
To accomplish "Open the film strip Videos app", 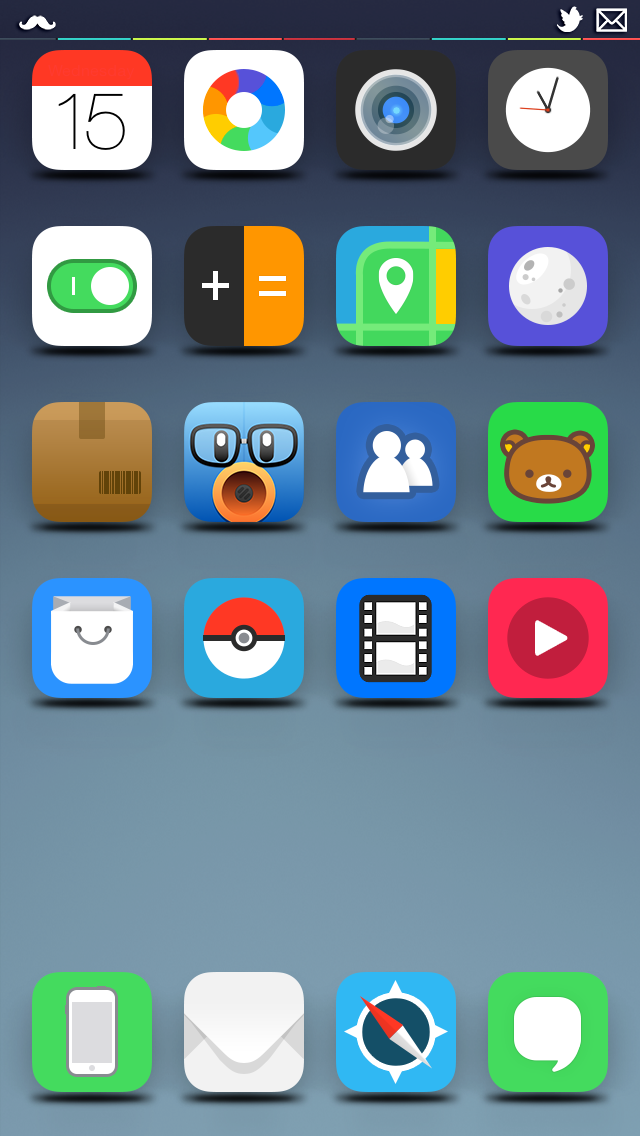I will coord(396,638).
